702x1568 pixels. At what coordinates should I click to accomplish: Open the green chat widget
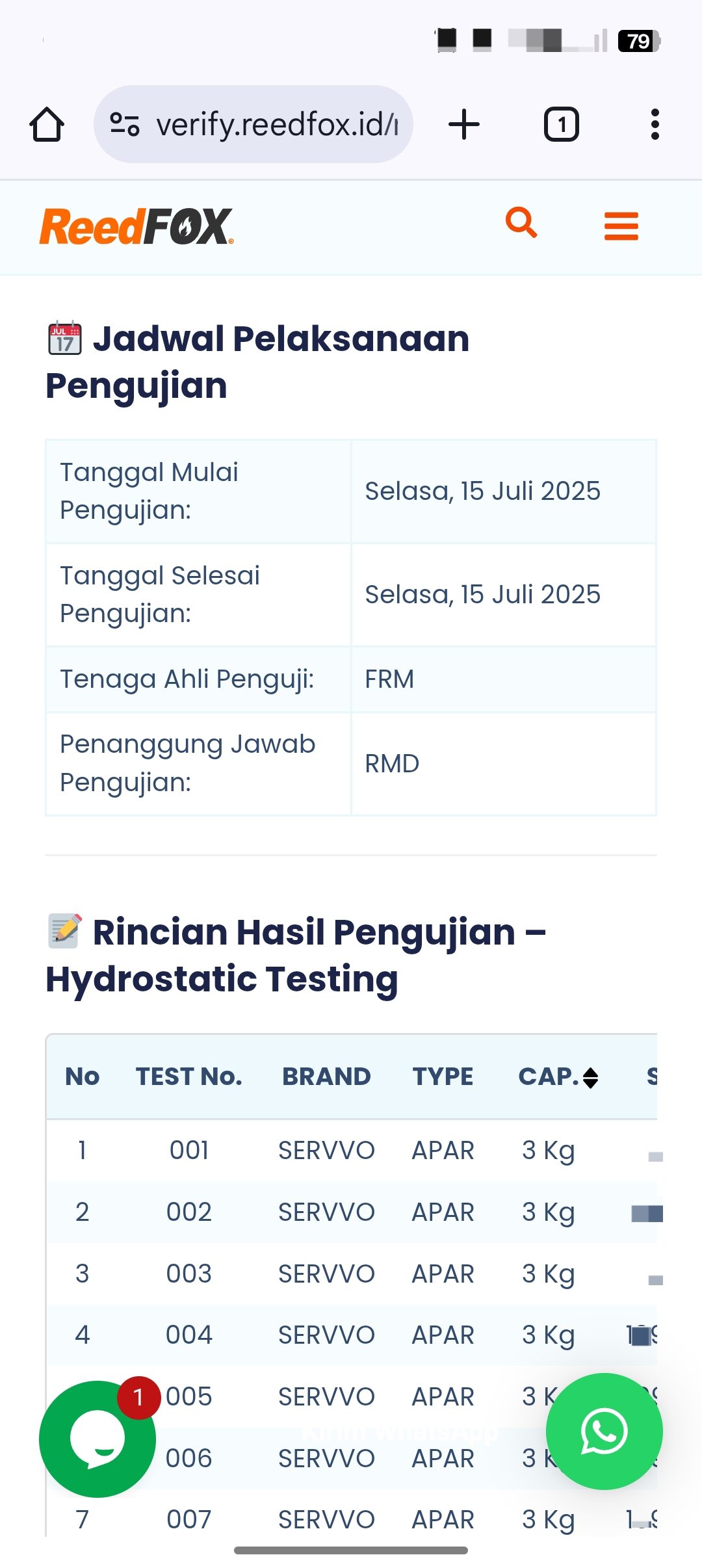click(x=97, y=1439)
